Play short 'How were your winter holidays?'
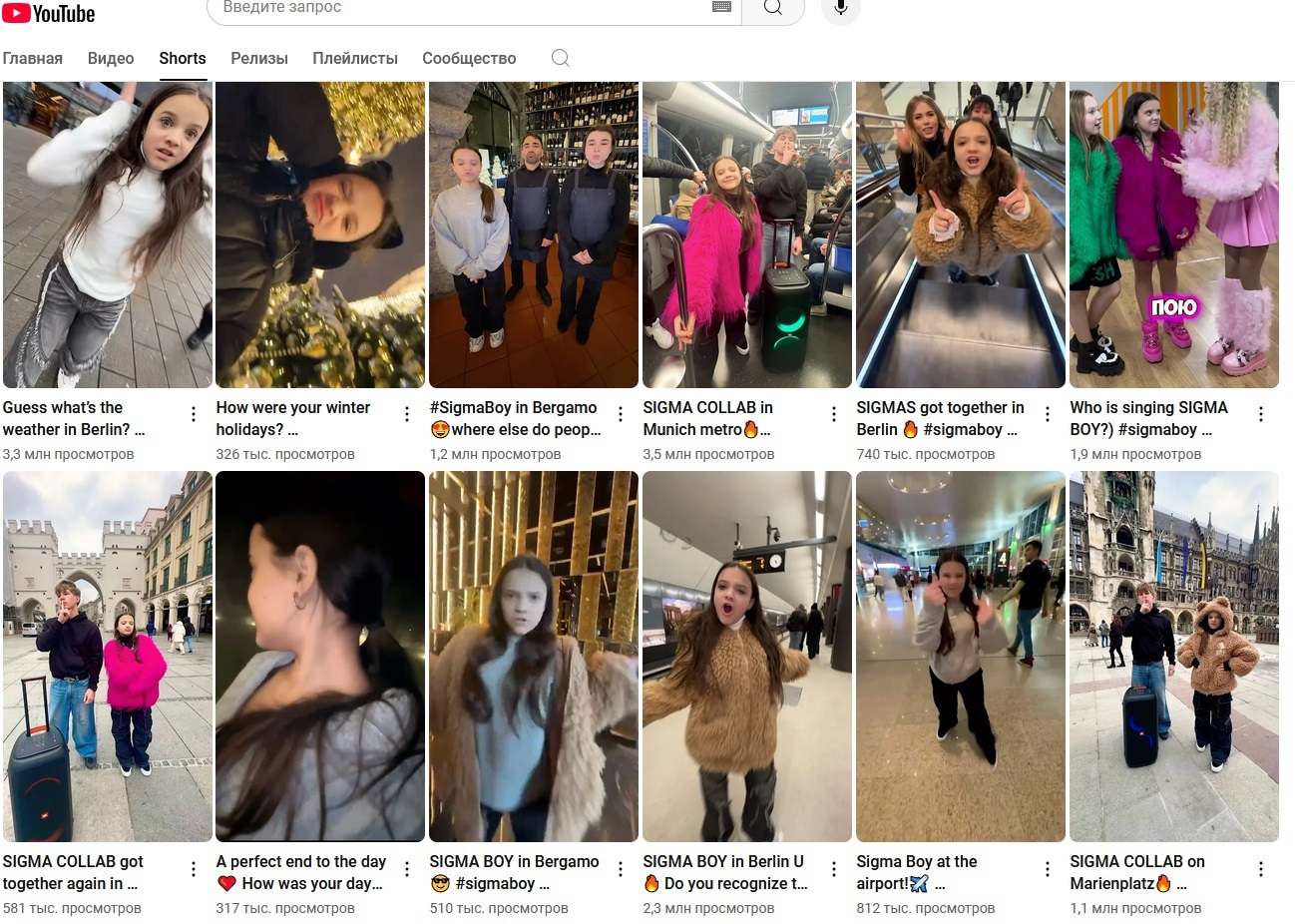The image size is (1295, 924). 320,234
